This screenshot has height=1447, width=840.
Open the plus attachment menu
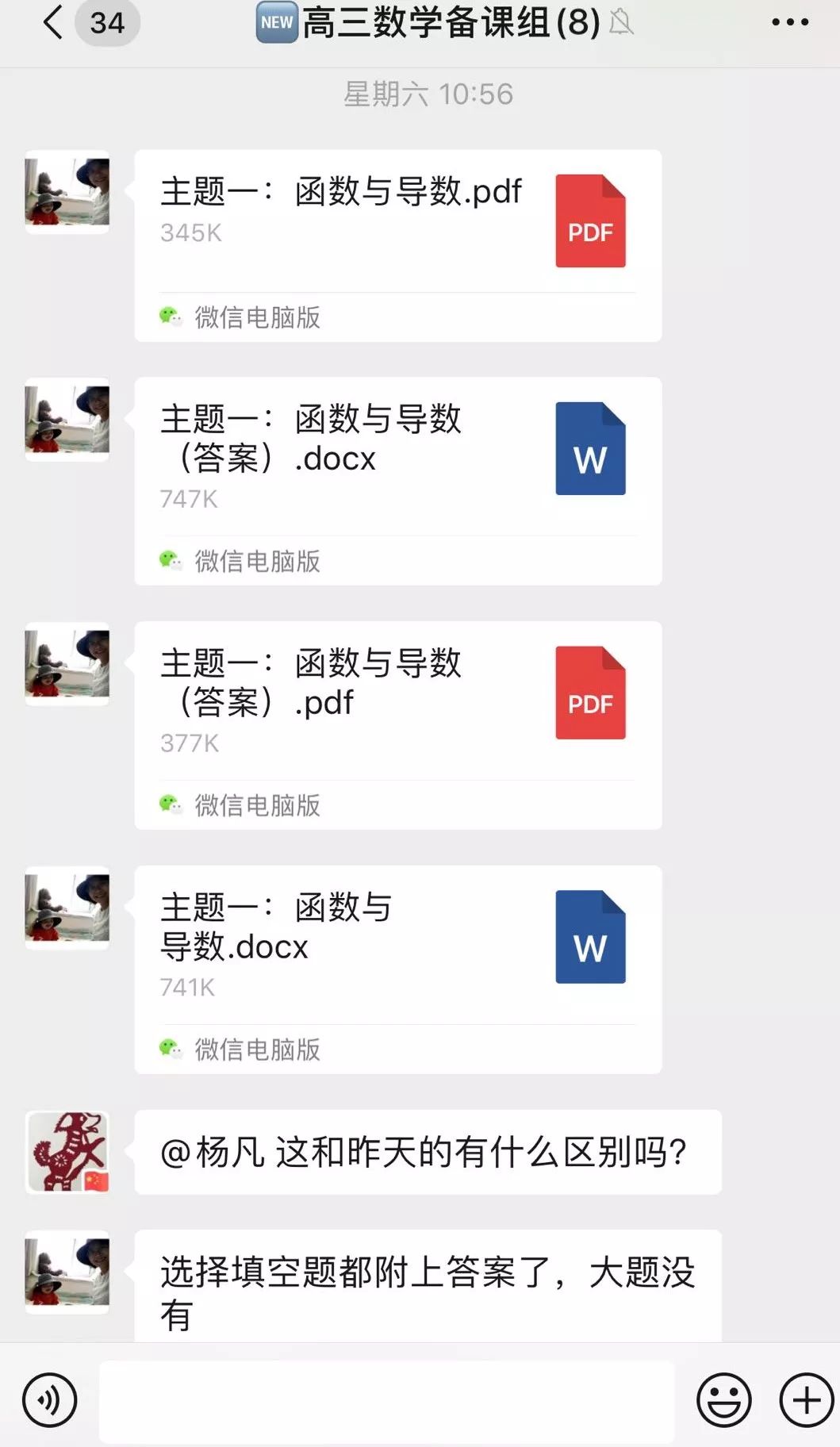click(x=806, y=1400)
